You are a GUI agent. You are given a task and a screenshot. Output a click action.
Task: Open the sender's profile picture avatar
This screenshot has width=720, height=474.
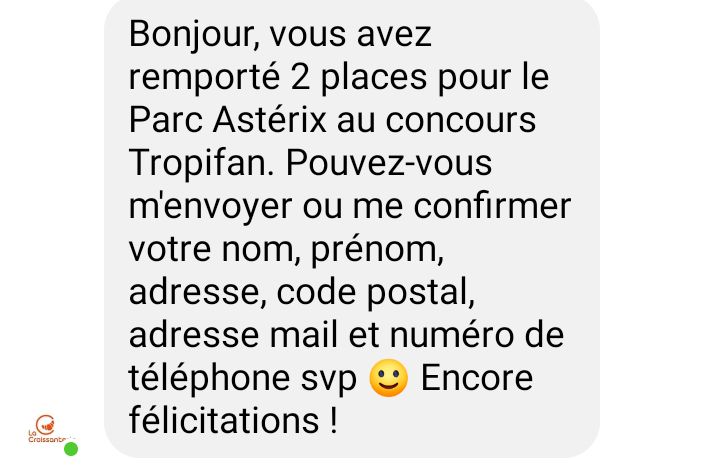pyautogui.click(x=51, y=431)
